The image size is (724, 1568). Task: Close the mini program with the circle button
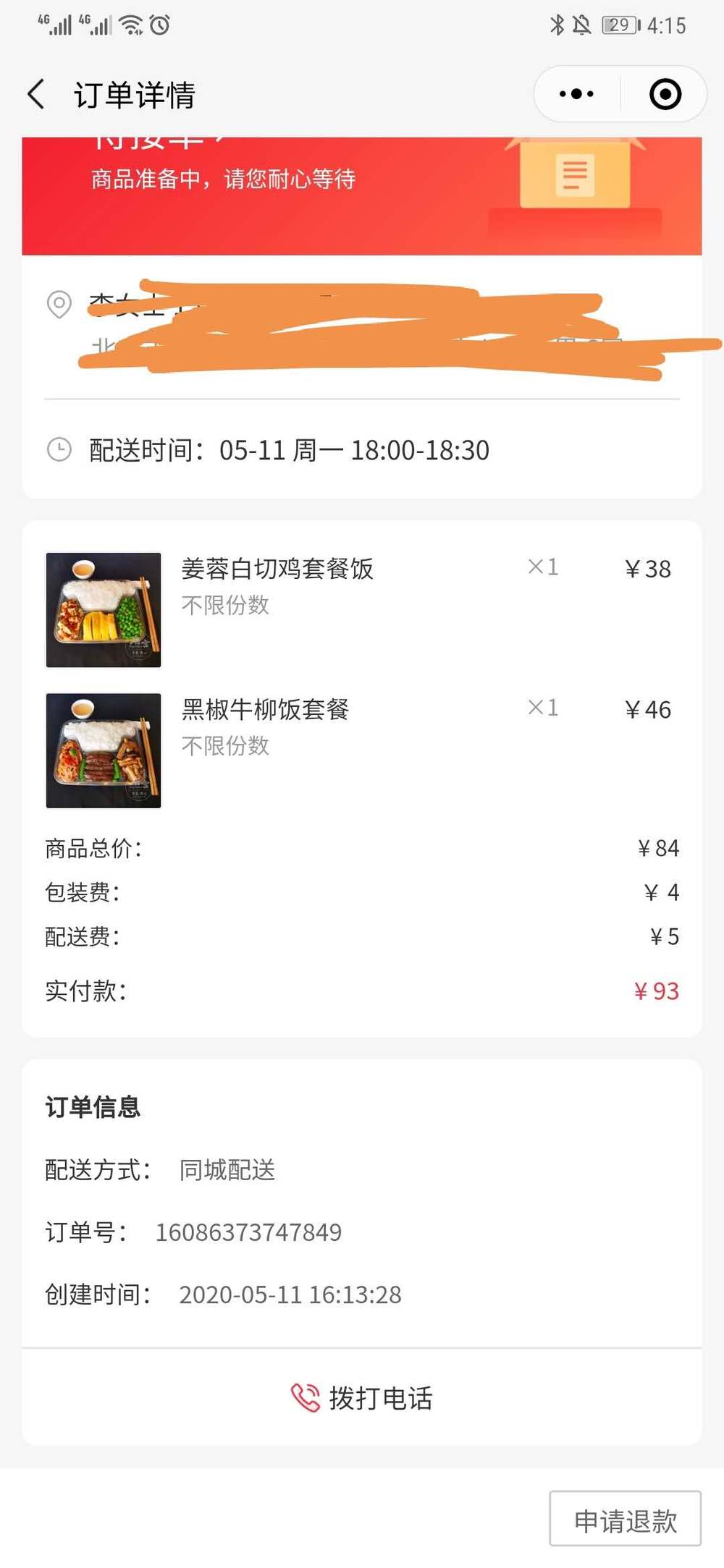pos(665,94)
